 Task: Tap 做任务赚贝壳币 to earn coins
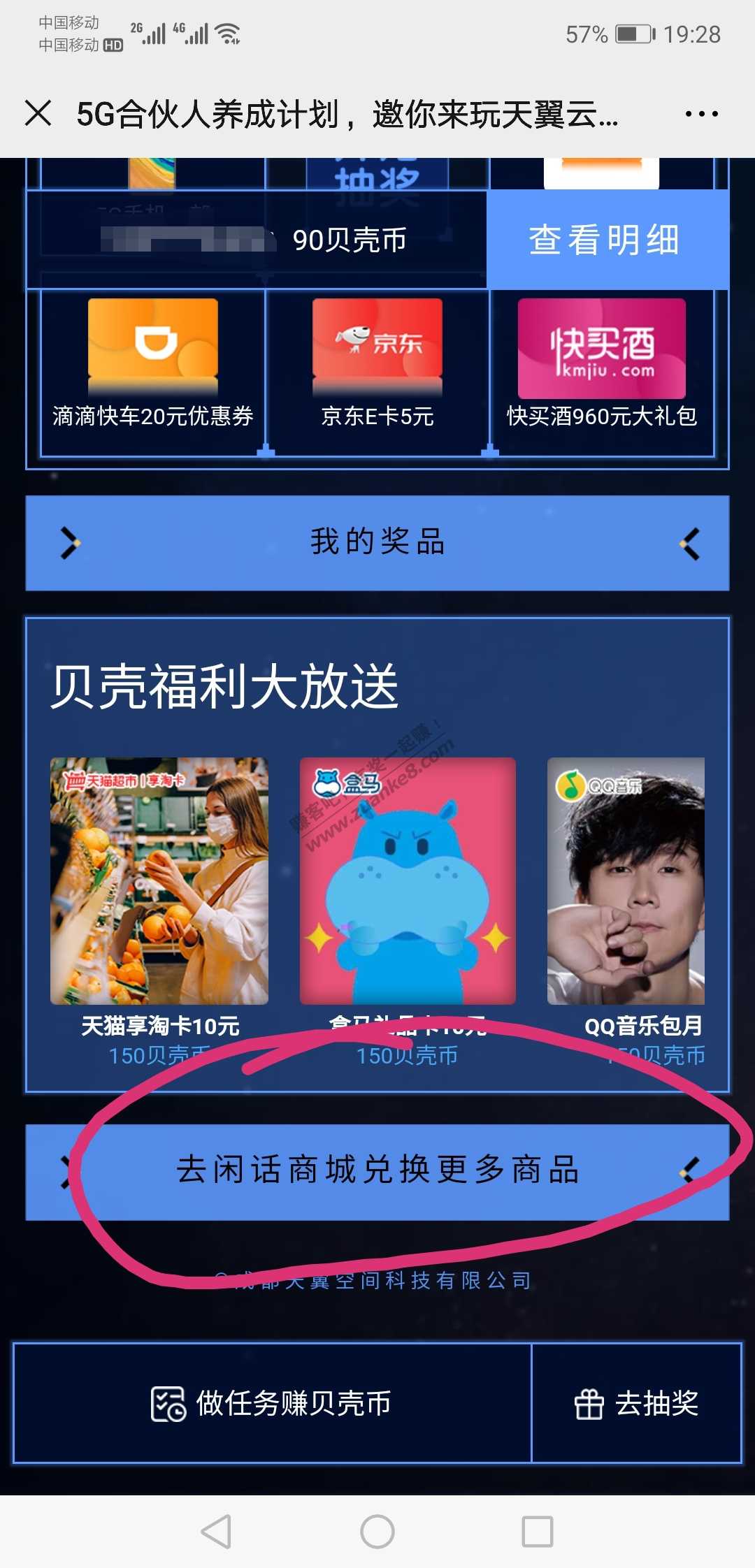pyautogui.click(x=273, y=1403)
